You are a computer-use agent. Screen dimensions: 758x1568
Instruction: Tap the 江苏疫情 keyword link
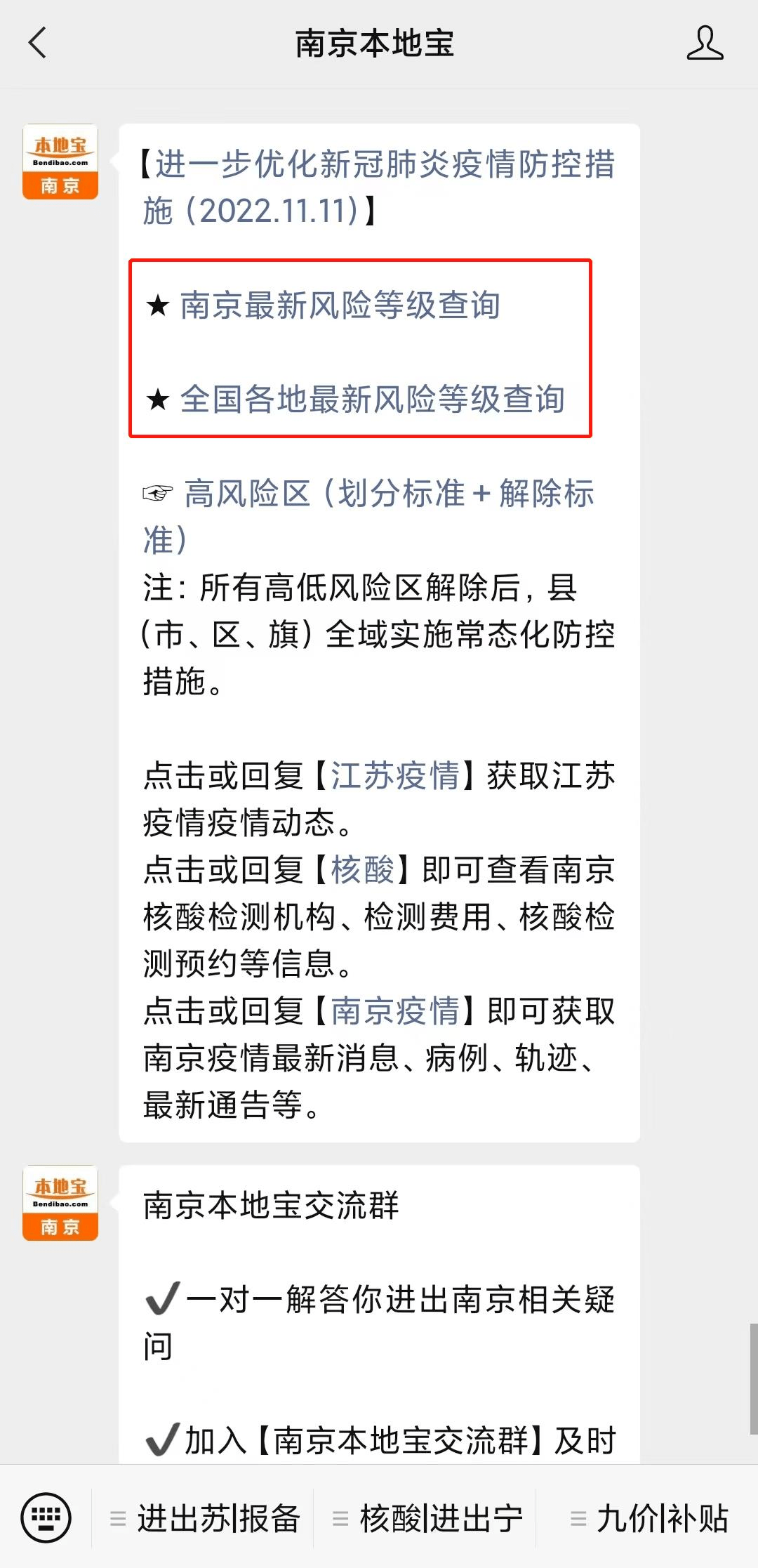394,776
